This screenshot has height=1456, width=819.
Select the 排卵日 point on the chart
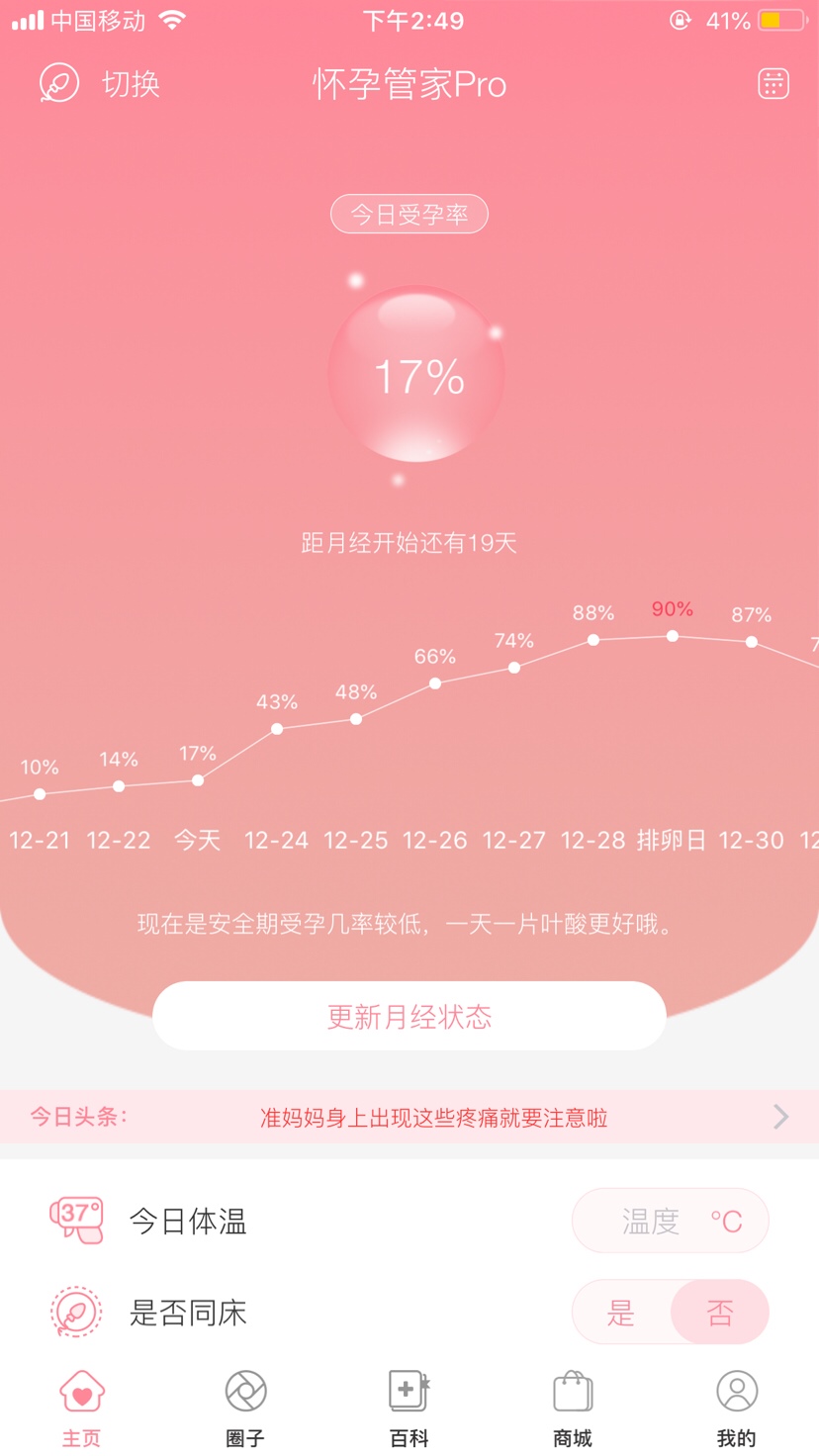tap(672, 636)
